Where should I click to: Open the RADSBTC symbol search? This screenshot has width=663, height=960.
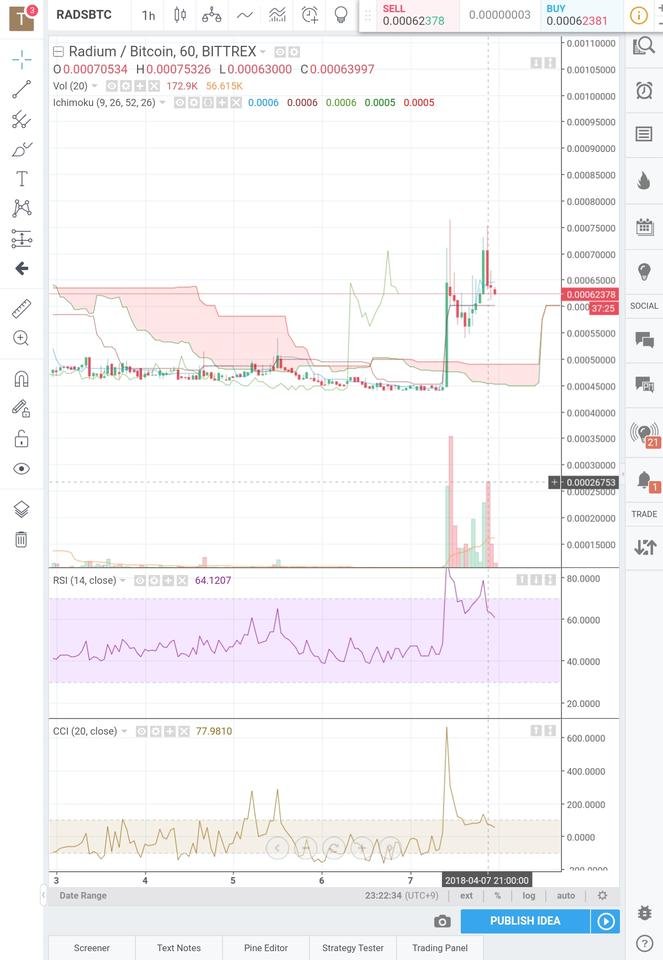click(84, 15)
